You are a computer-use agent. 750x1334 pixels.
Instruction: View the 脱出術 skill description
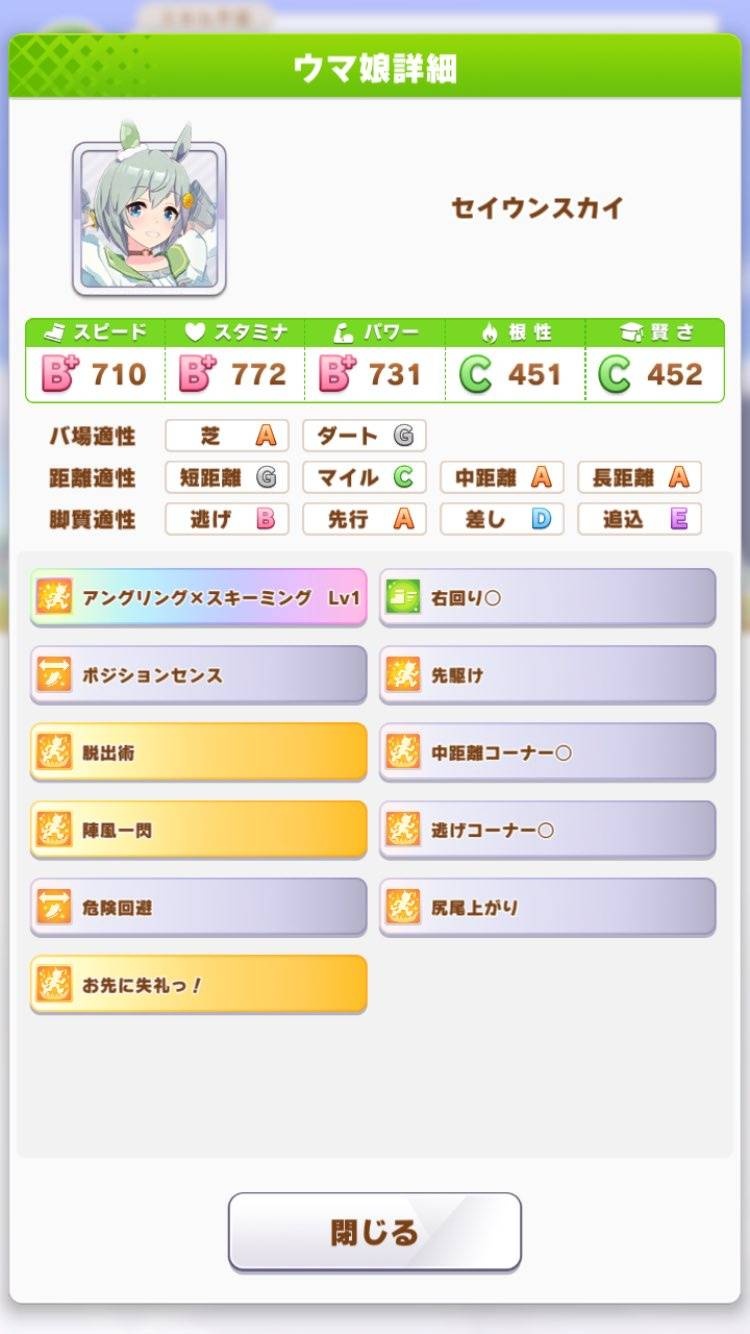click(x=198, y=752)
